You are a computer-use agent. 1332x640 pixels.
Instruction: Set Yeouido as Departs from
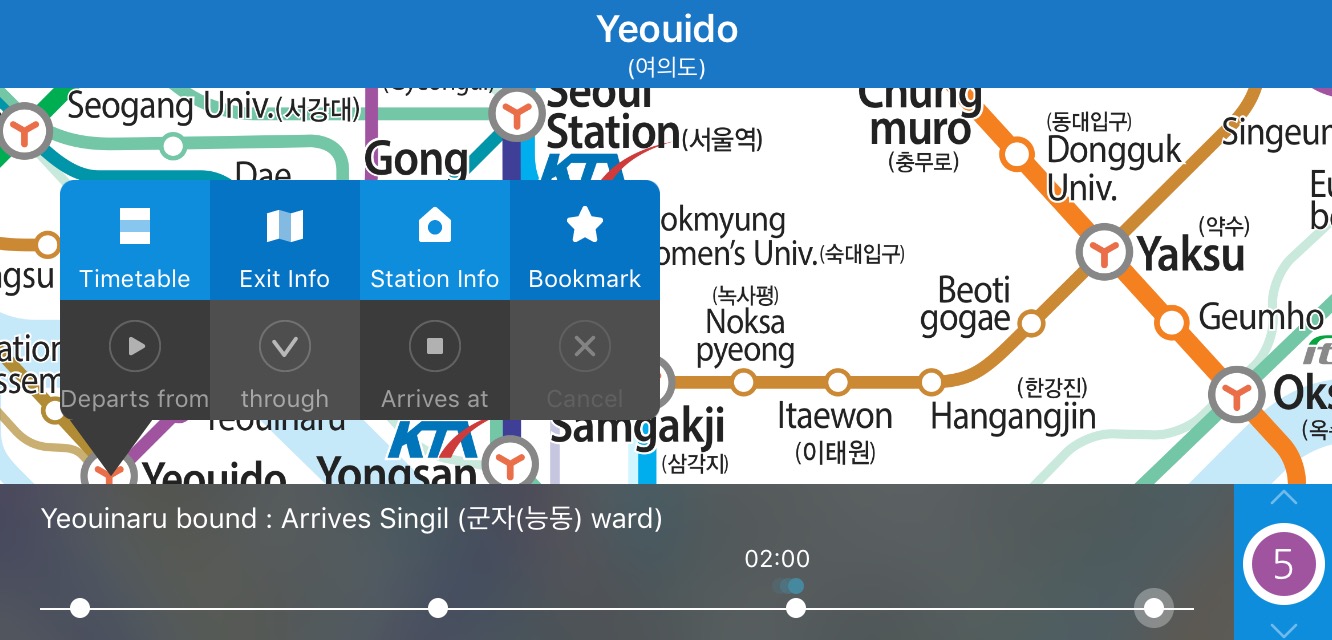point(135,361)
